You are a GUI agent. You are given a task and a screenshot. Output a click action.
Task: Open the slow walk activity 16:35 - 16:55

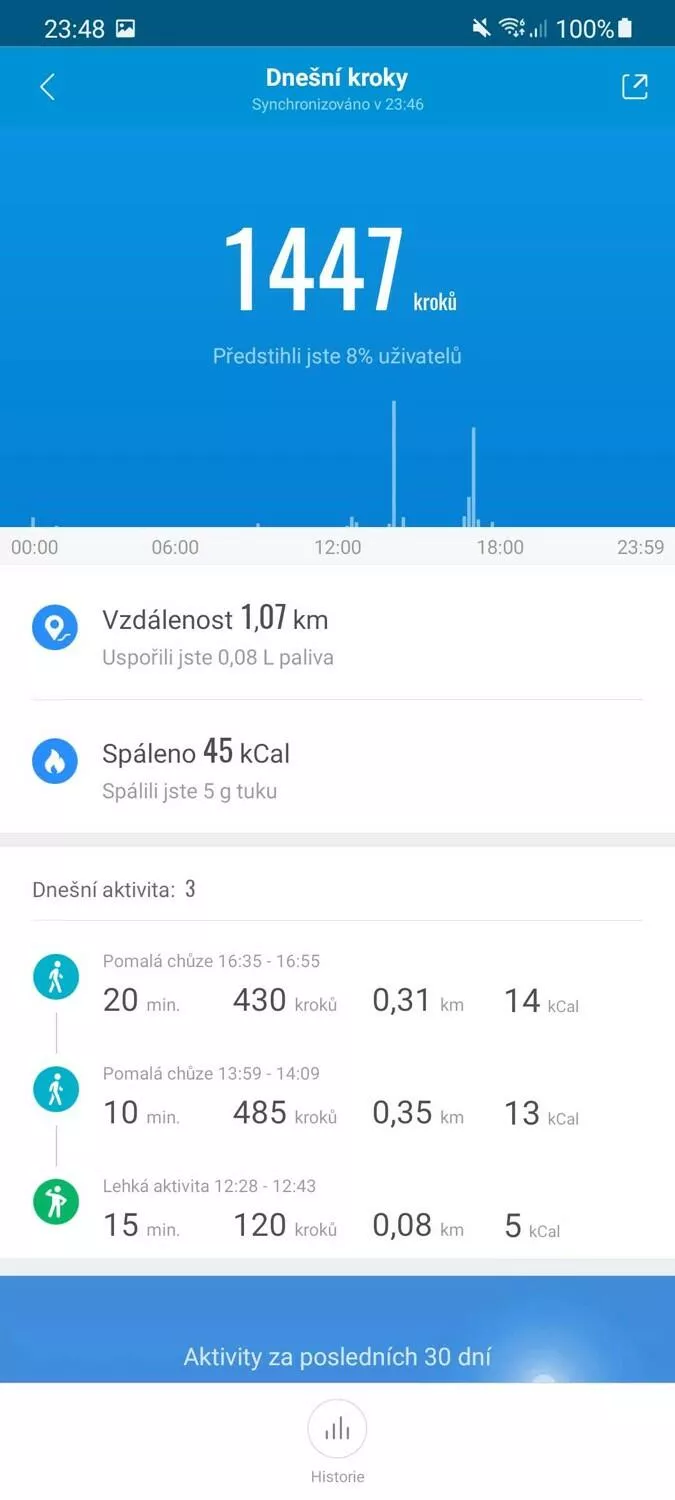pos(337,984)
